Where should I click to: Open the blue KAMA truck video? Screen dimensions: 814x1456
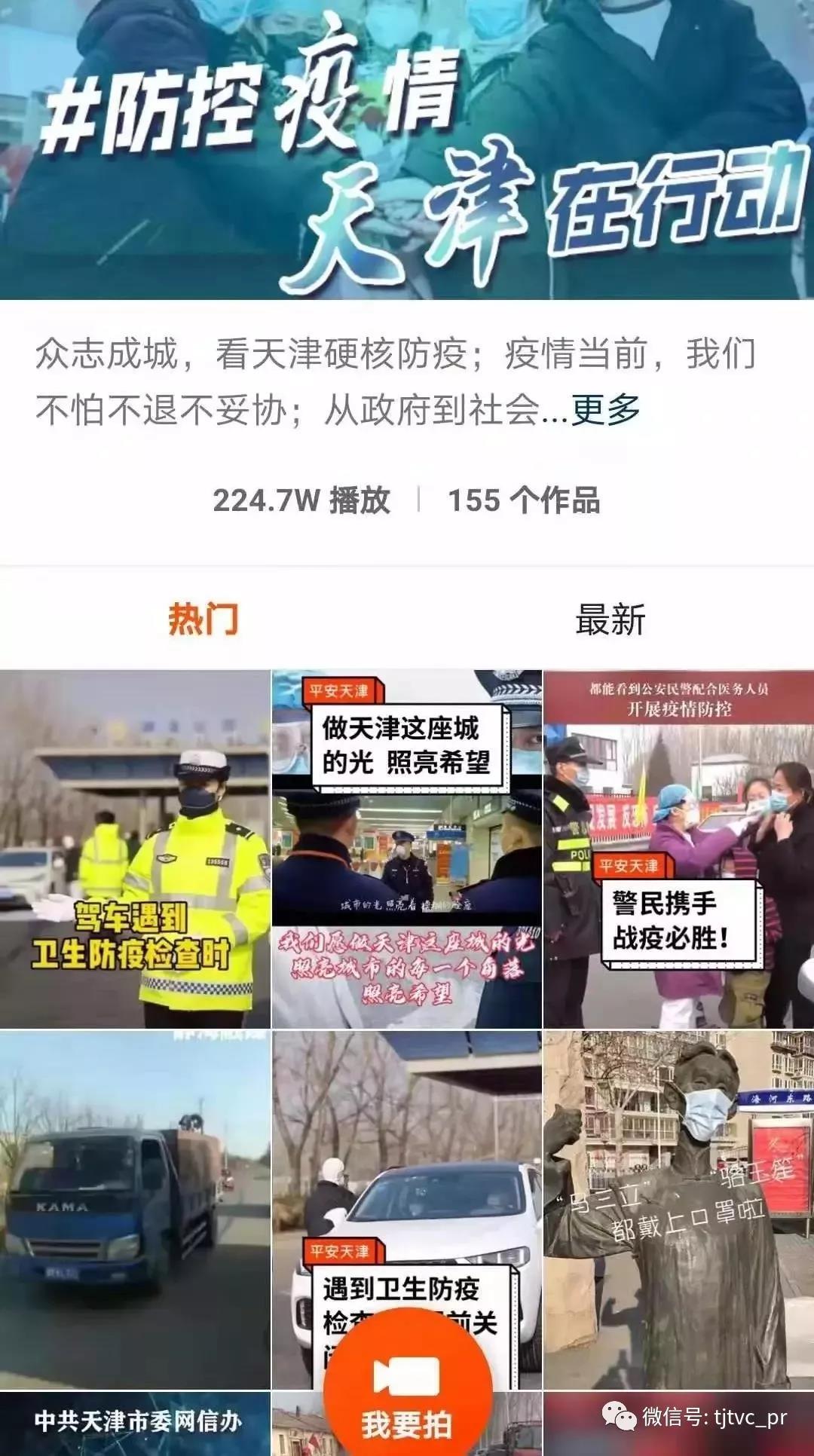tap(135, 1210)
